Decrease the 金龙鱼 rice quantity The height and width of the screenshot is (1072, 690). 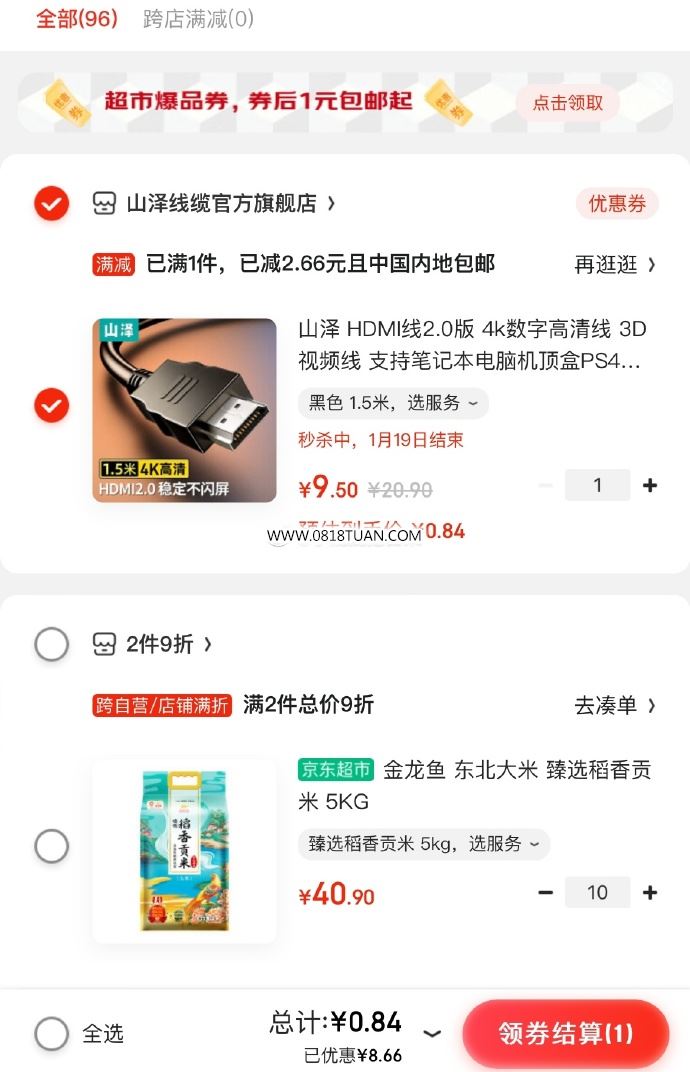tap(545, 892)
